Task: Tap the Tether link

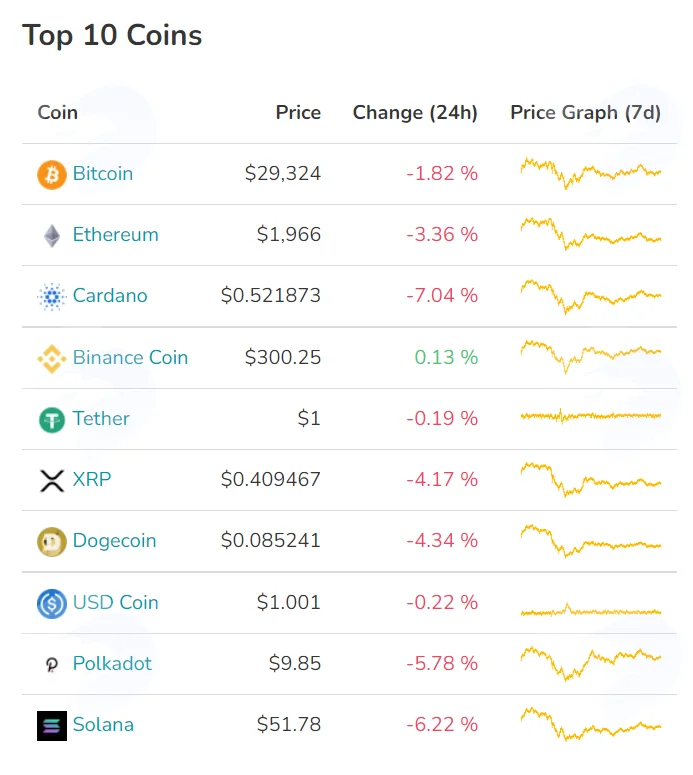Action: (101, 418)
